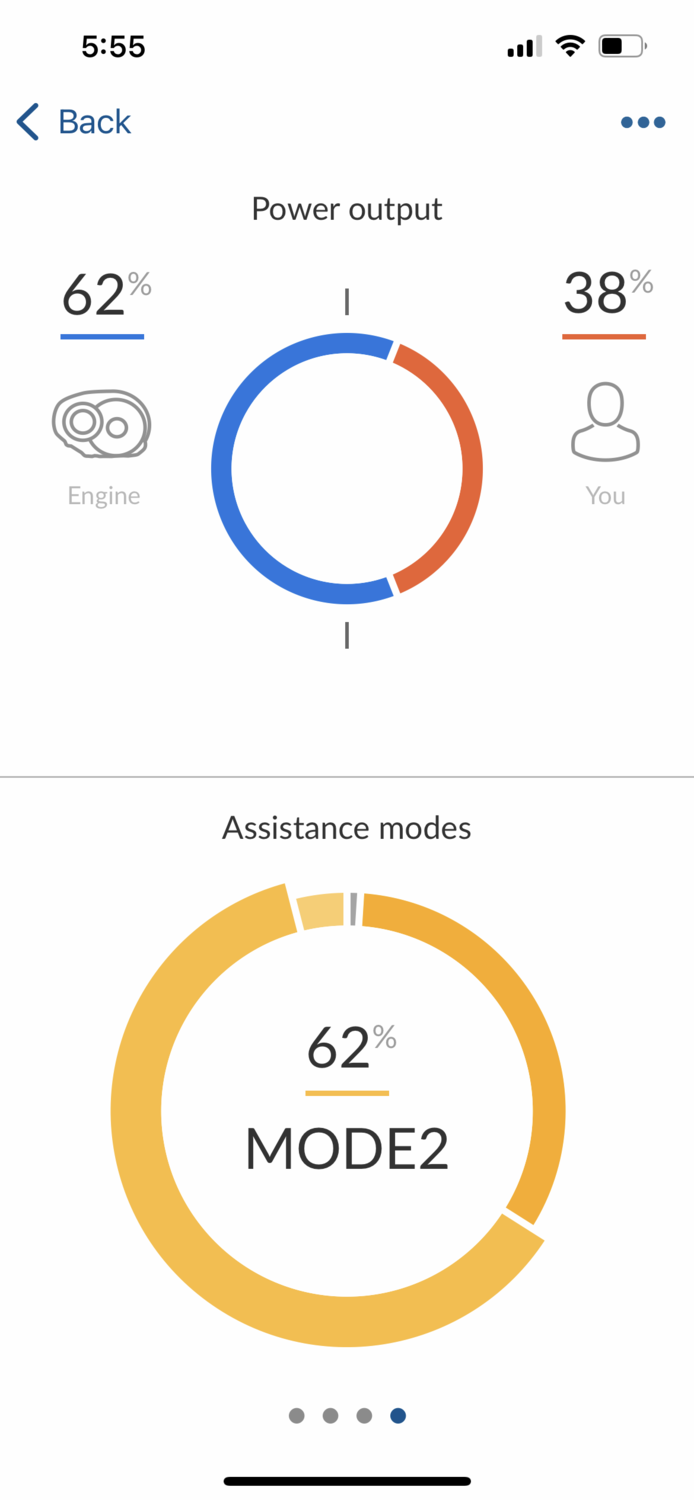Image resolution: width=694 pixels, height=1500 pixels.
Task: Go back using the Back button
Action: click(x=74, y=122)
